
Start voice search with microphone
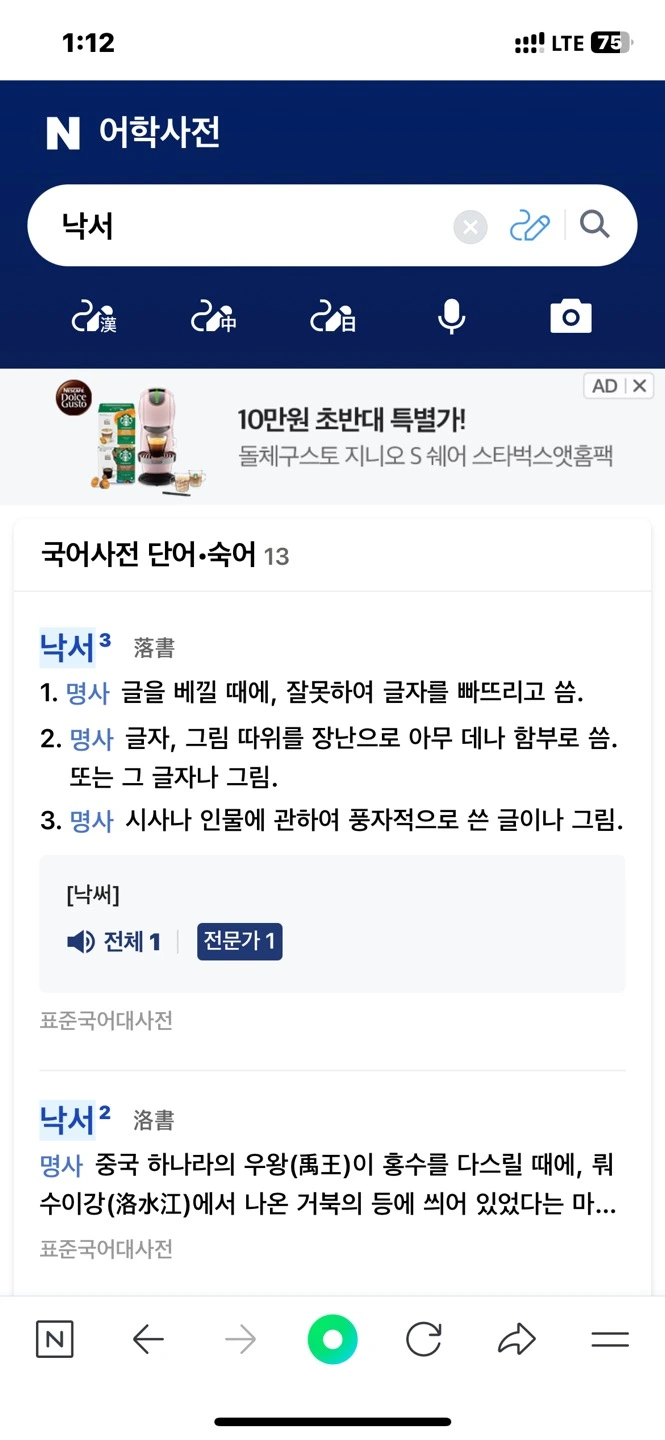tap(452, 317)
